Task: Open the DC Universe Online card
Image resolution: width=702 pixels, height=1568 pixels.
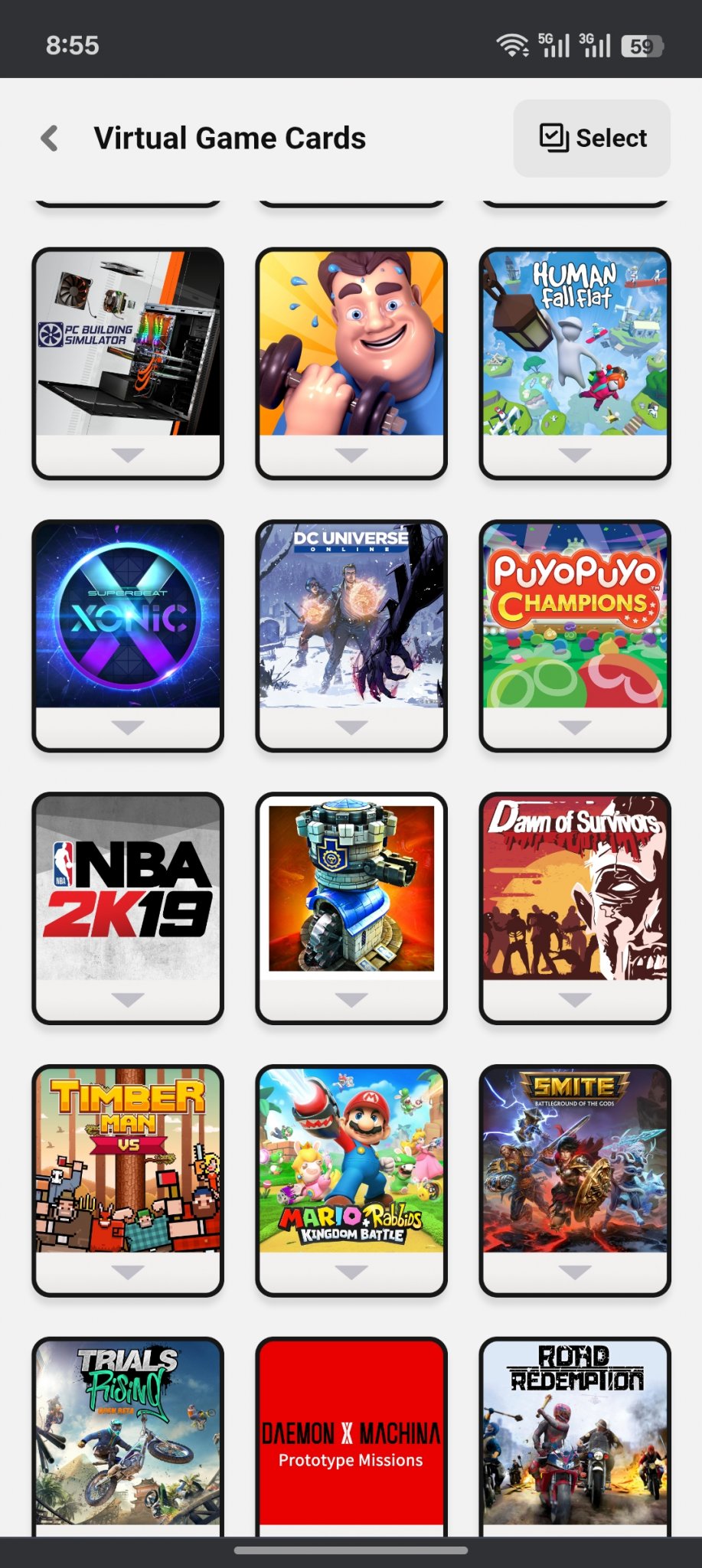Action: tap(351, 616)
